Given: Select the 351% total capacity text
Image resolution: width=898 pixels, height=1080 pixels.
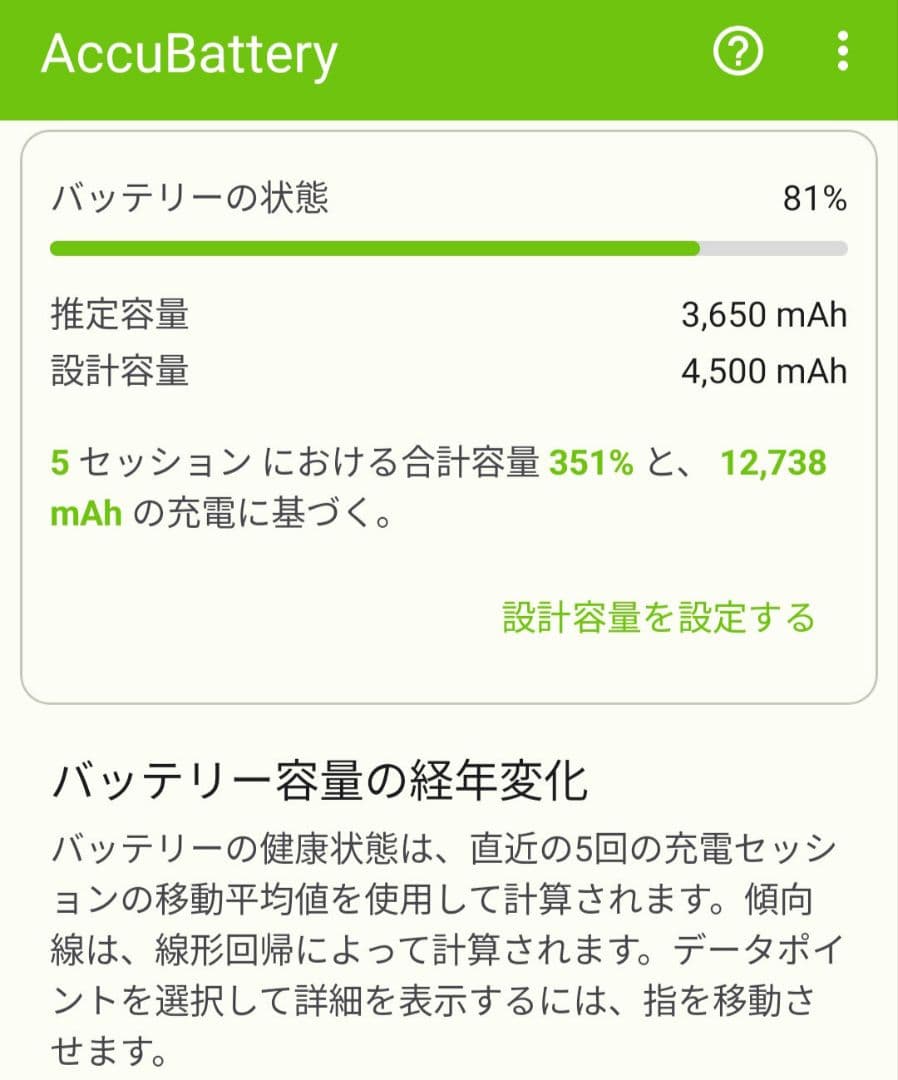Looking at the screenshot, I should tap(590, 464).
